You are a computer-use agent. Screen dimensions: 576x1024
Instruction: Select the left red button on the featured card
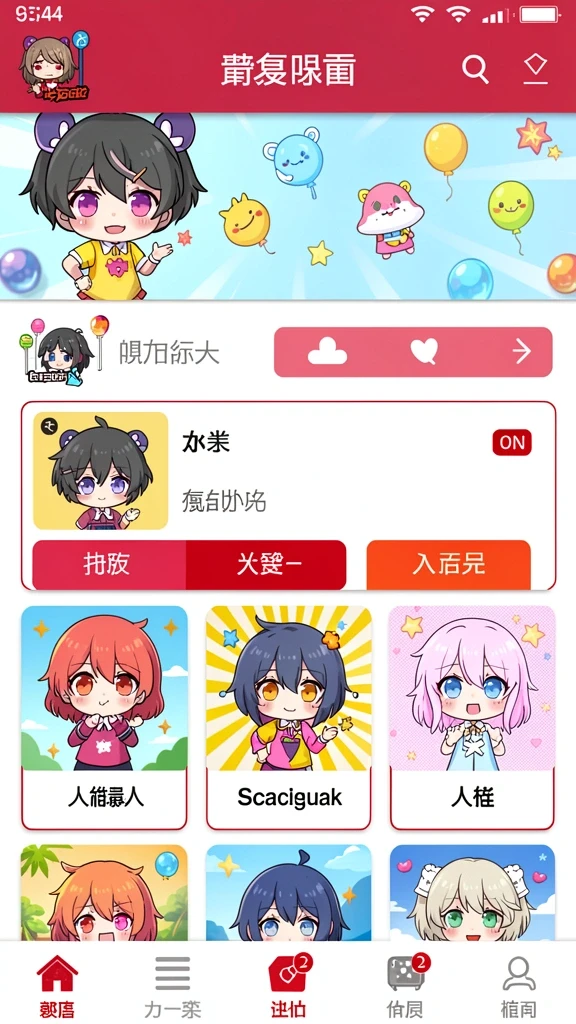pyautogui.click(x=109, y=565)
